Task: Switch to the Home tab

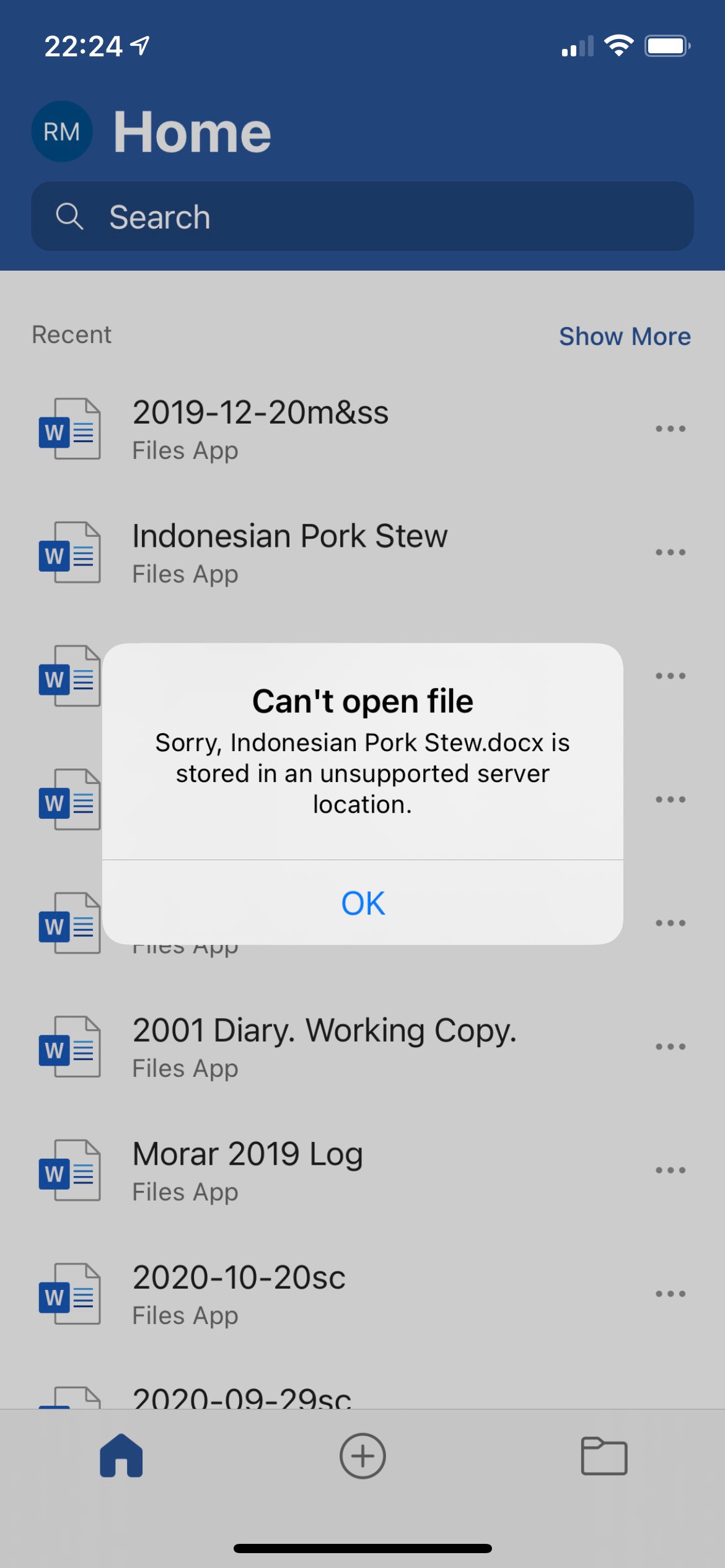Action: 121,1456
